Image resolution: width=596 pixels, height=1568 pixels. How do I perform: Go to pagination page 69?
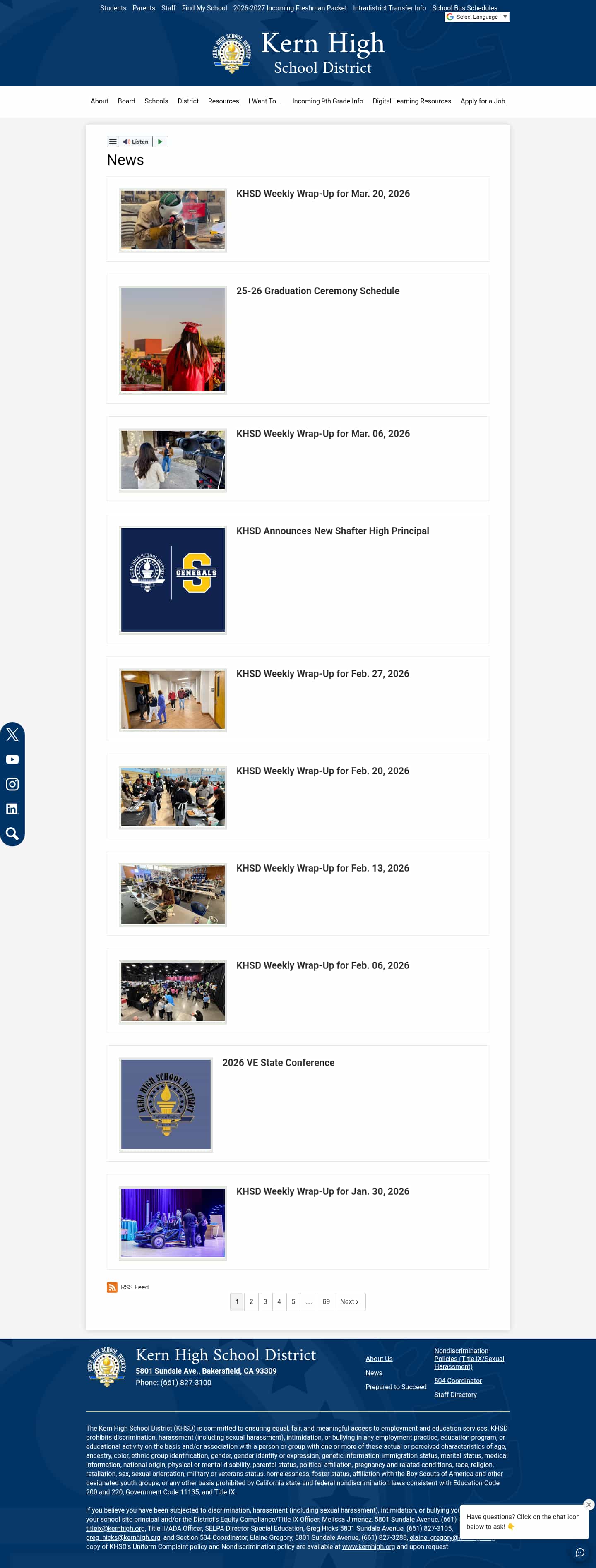(326, 1301)
